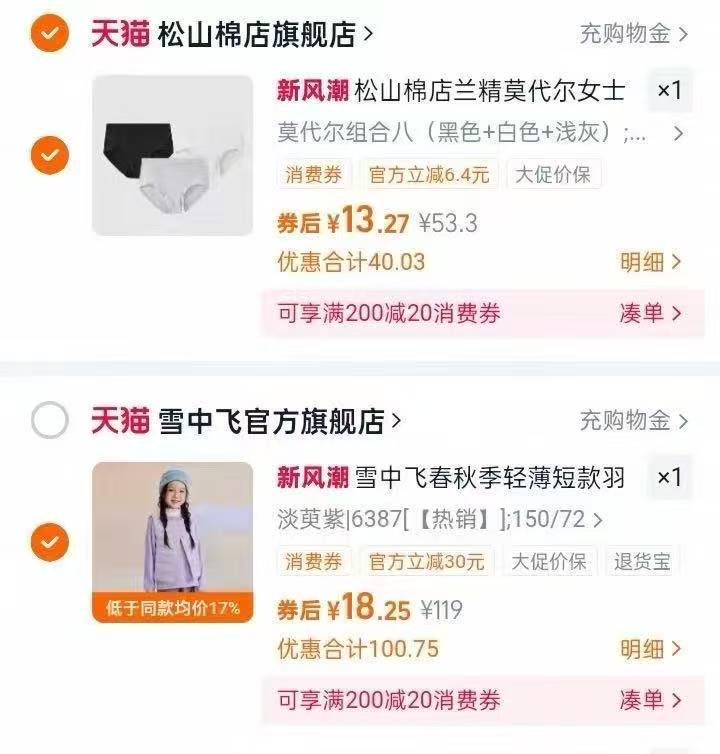Image resolution: width=720 pixels, height=754 pixels.
Task: Open 充购物金 for the 松山棉店 store
Action: 634,34
